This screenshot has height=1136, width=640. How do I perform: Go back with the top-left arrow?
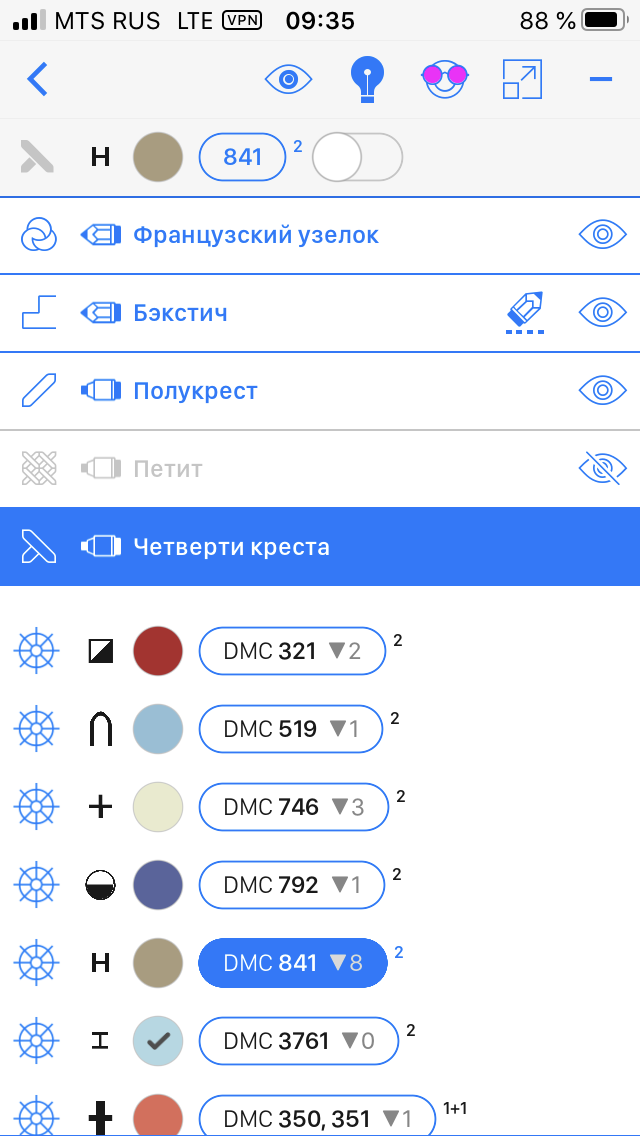coord(37,78)
